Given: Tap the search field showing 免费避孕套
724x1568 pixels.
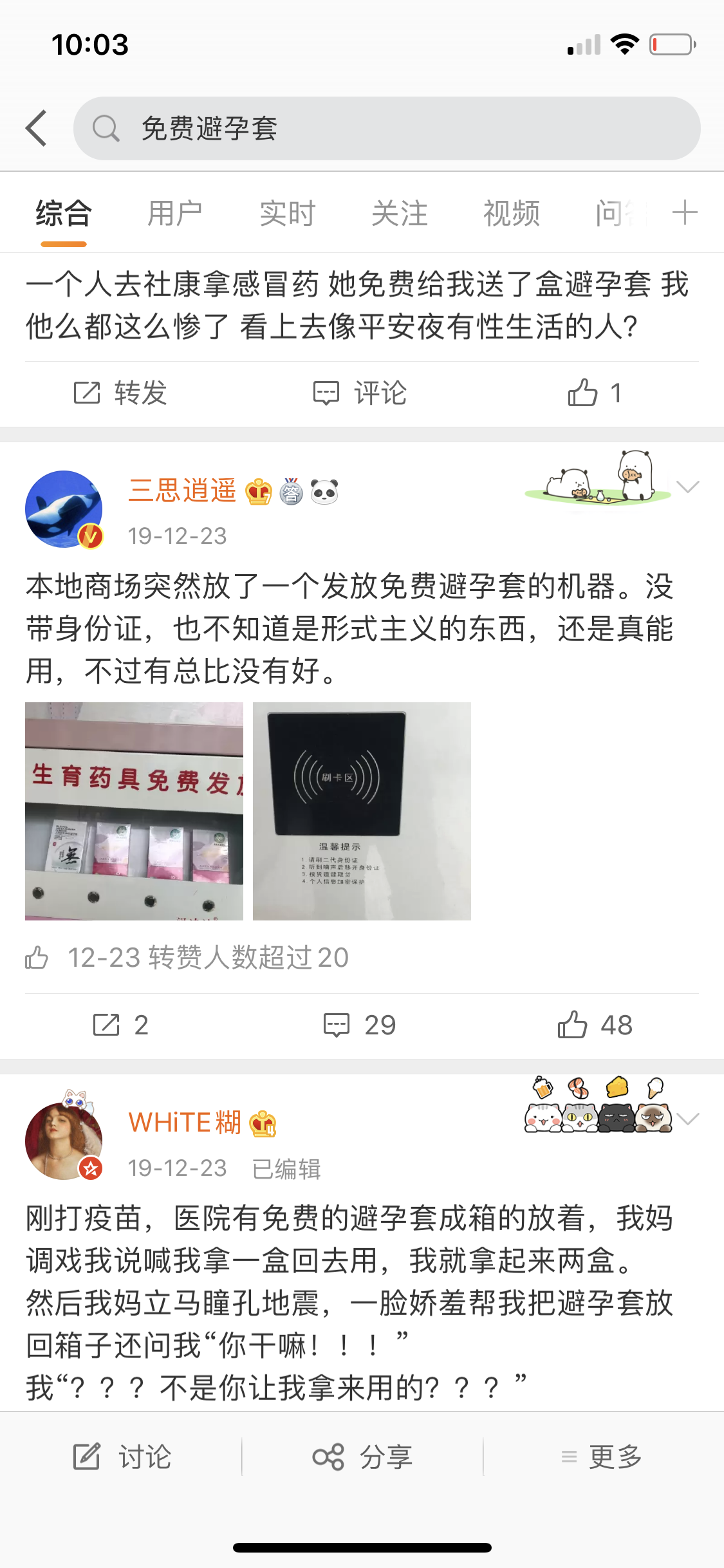Looking at the screenshot, I should pos(386,128).
